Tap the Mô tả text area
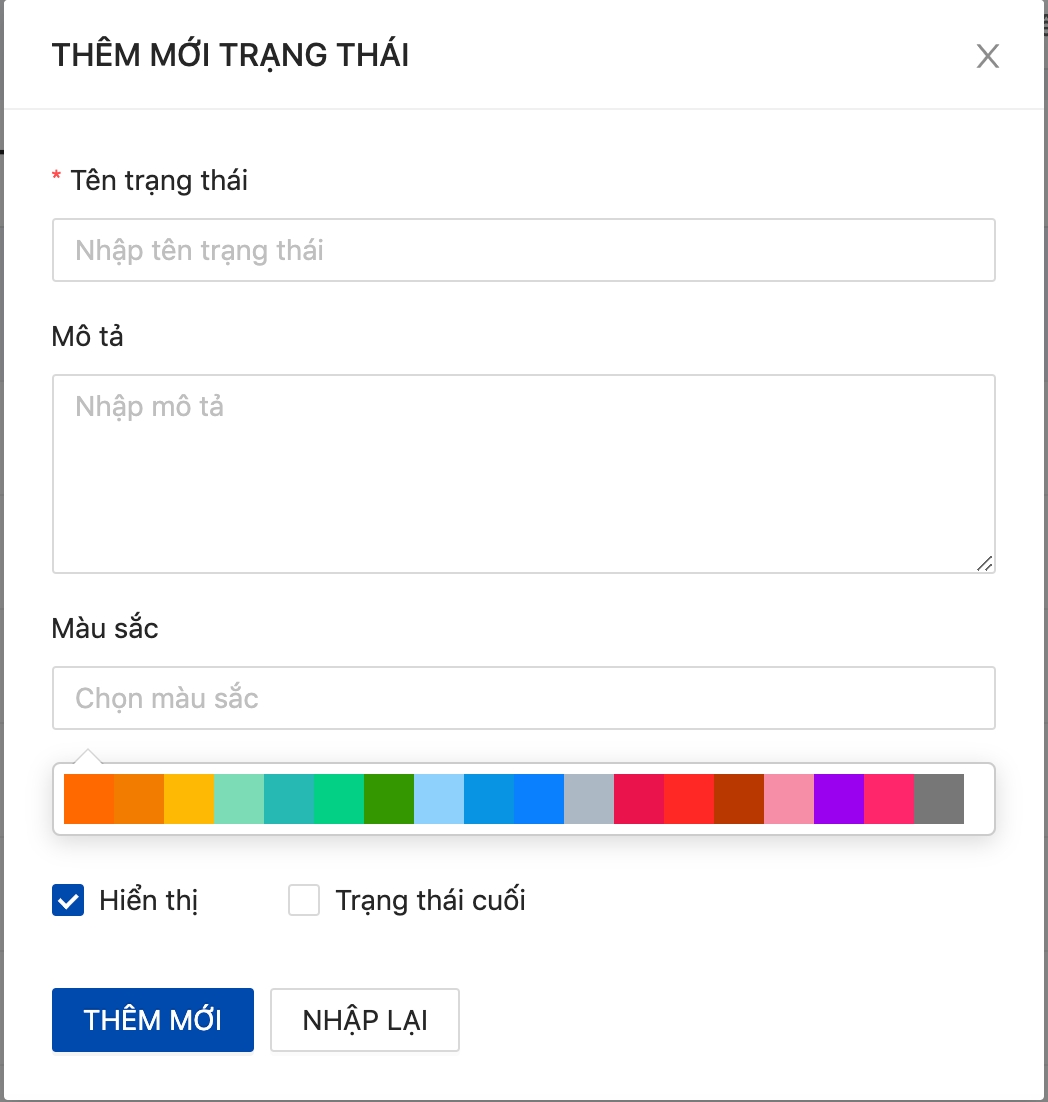This screenshot has width=1048, height=1102. (523, 473)
